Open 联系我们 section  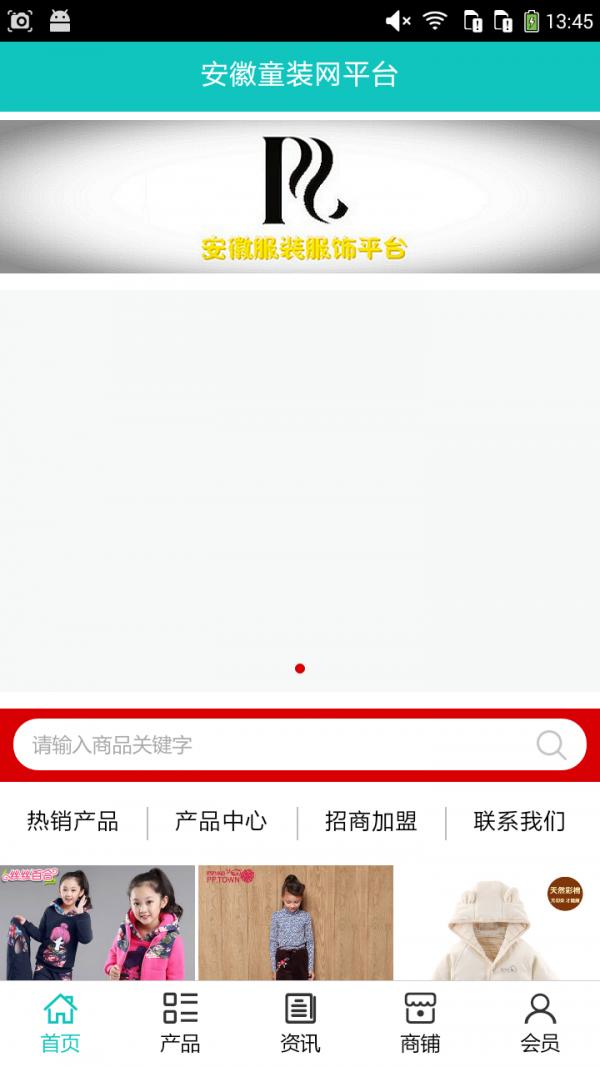[x=520, y=822]
